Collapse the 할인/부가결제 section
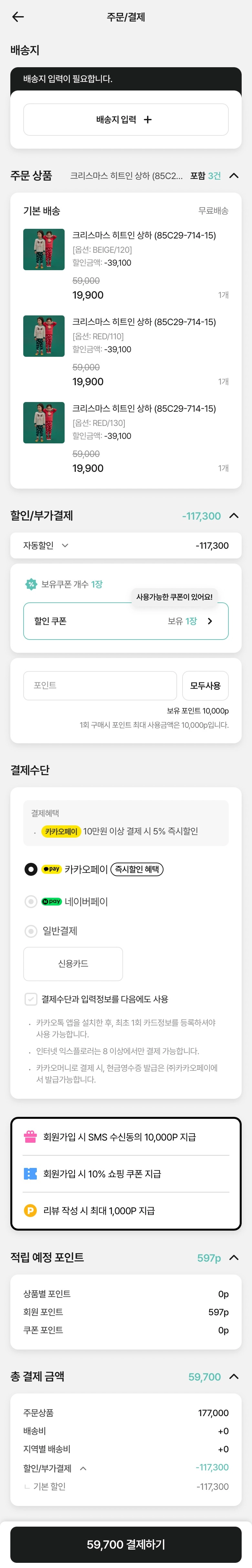This screenshot has width=252, height=1568. [x=234, y=515]
